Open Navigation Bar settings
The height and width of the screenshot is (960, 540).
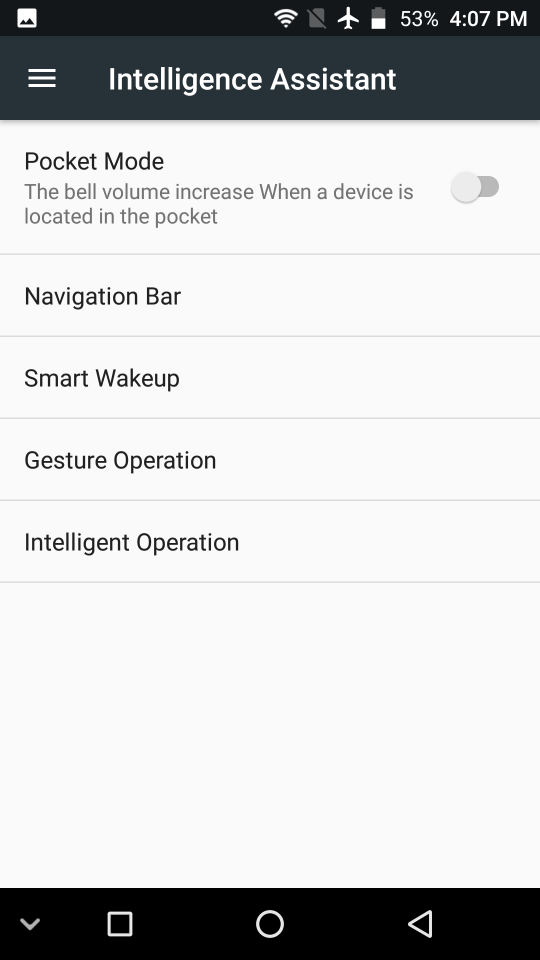(x=270, y=296)
